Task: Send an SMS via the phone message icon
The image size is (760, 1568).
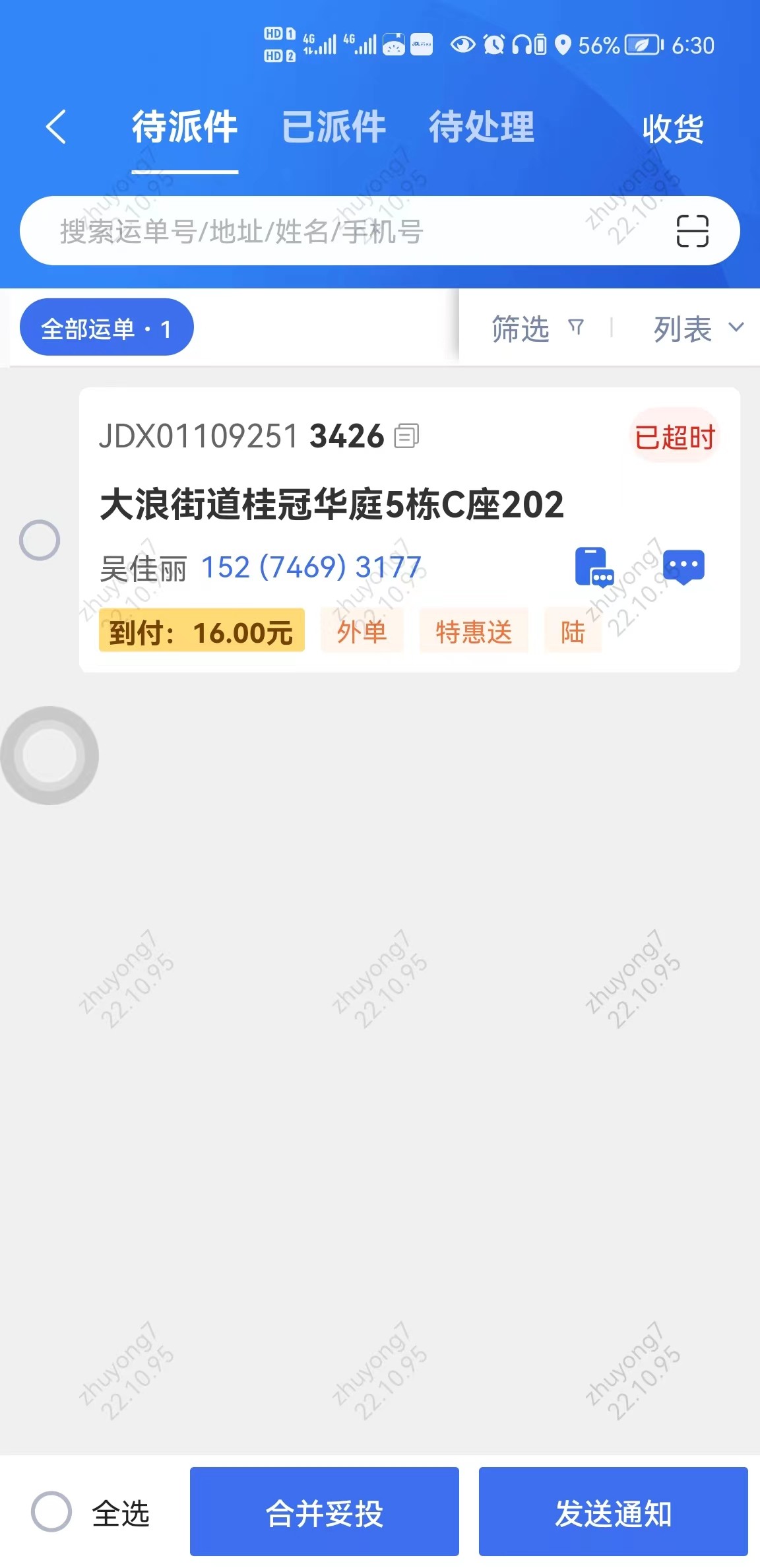Action: tap(594, 567)
